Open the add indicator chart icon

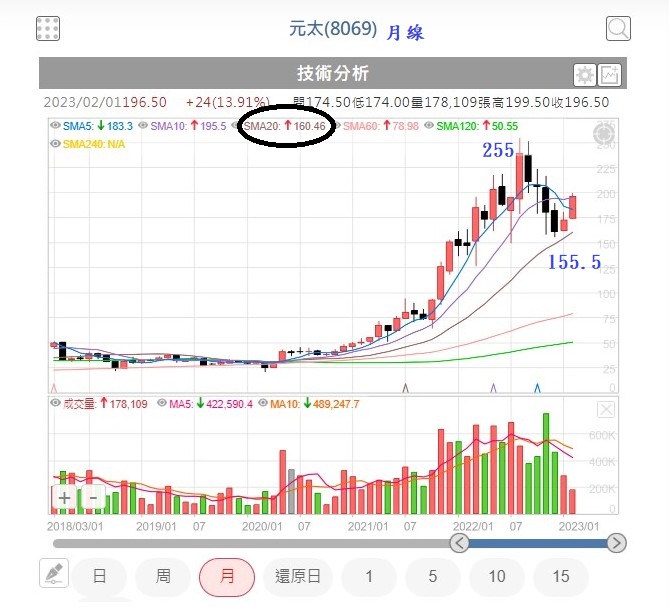(609, 75)
